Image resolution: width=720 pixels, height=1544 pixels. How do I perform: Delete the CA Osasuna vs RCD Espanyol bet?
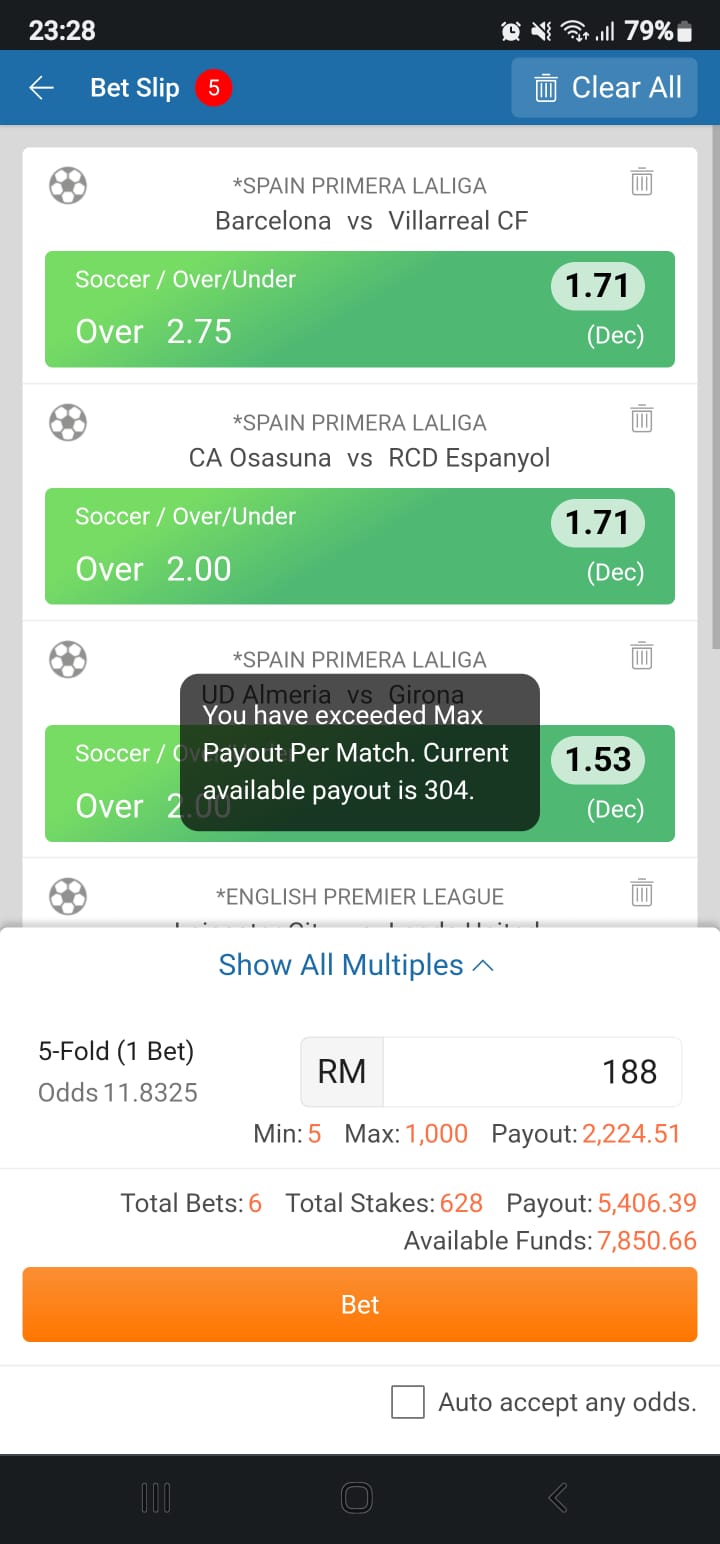click(641, 419)
